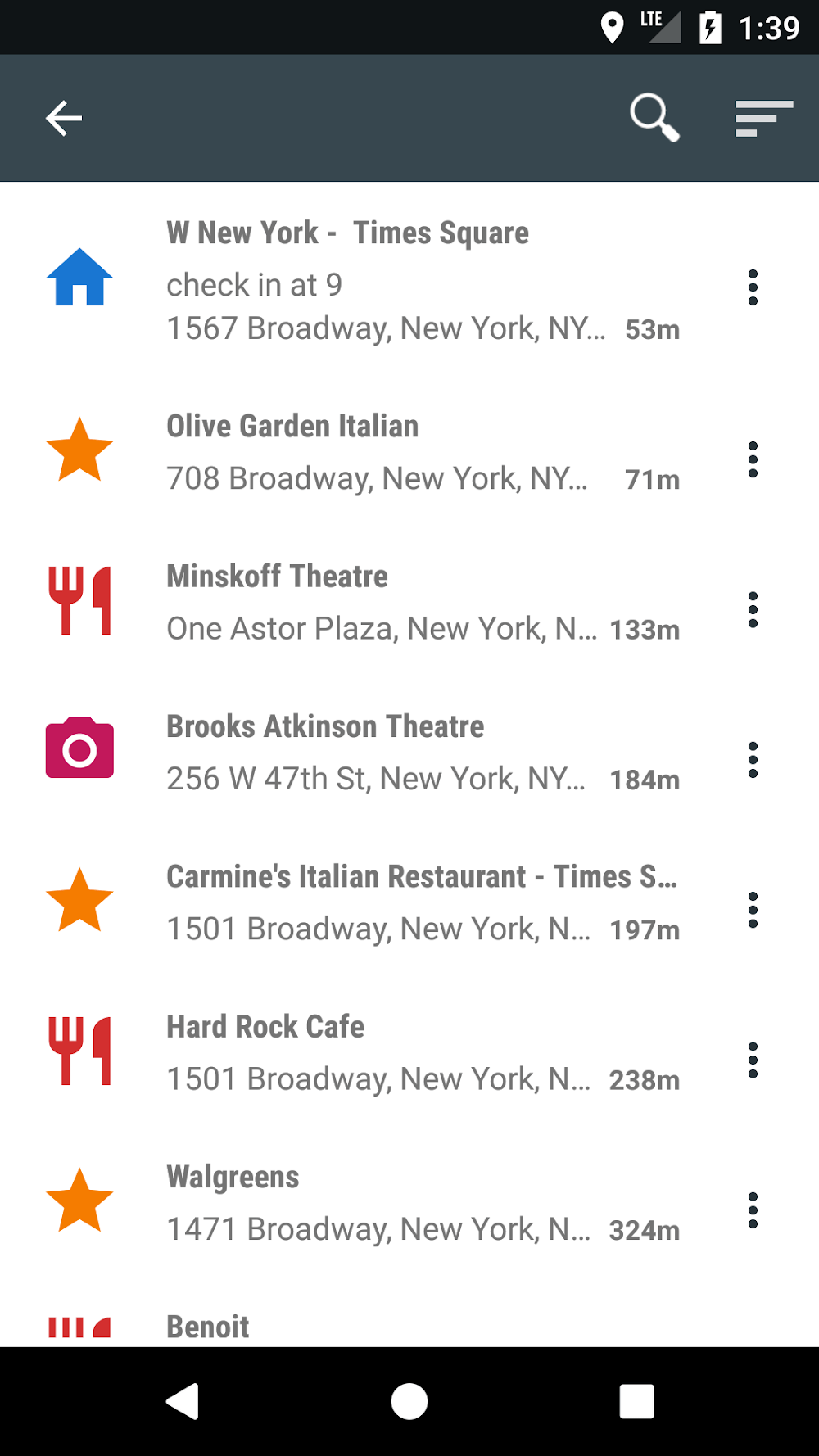Show the Hard Rock Cafe overflow menu
Viewport: 819px width, 1456px height.
pos(753,1060)
